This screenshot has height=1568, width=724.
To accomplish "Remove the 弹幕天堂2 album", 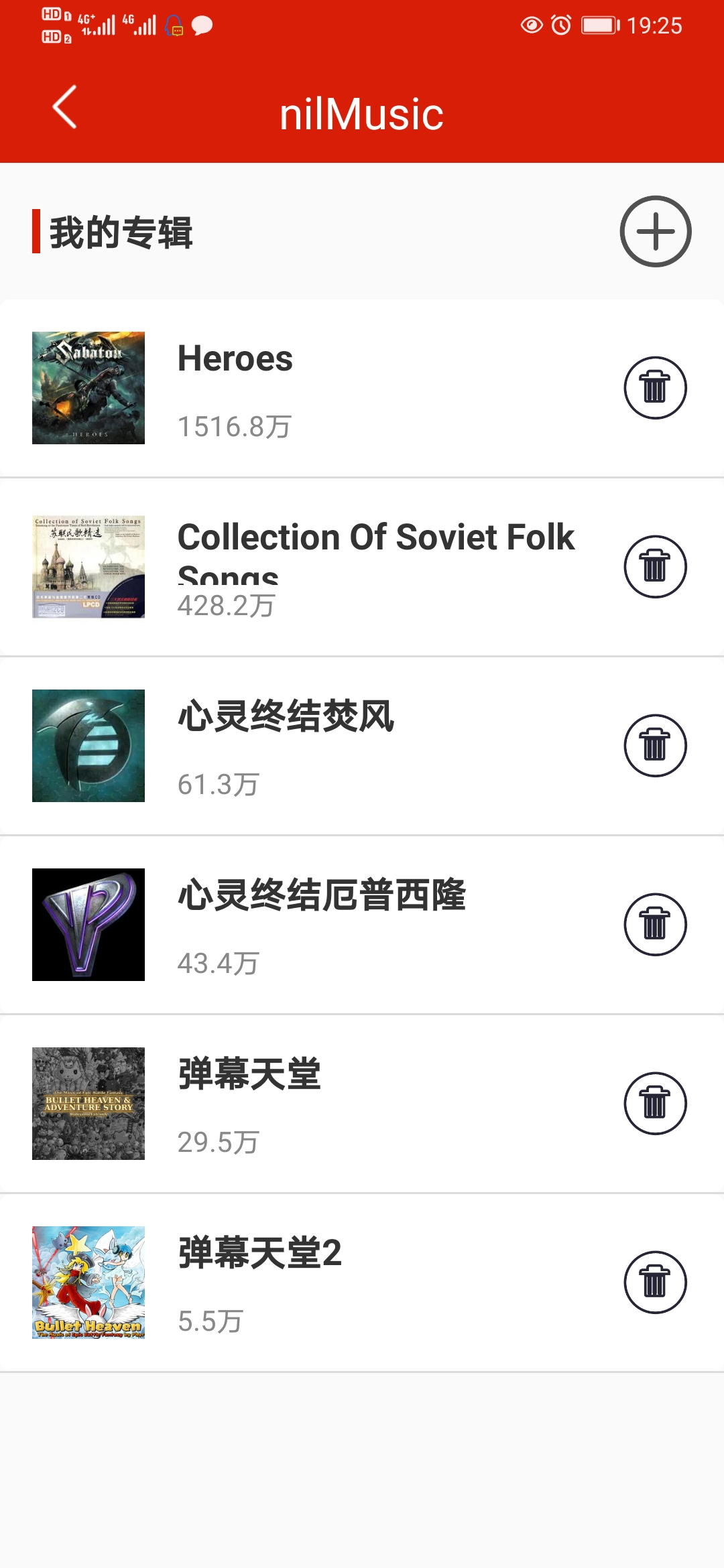I will [655, 1283].
